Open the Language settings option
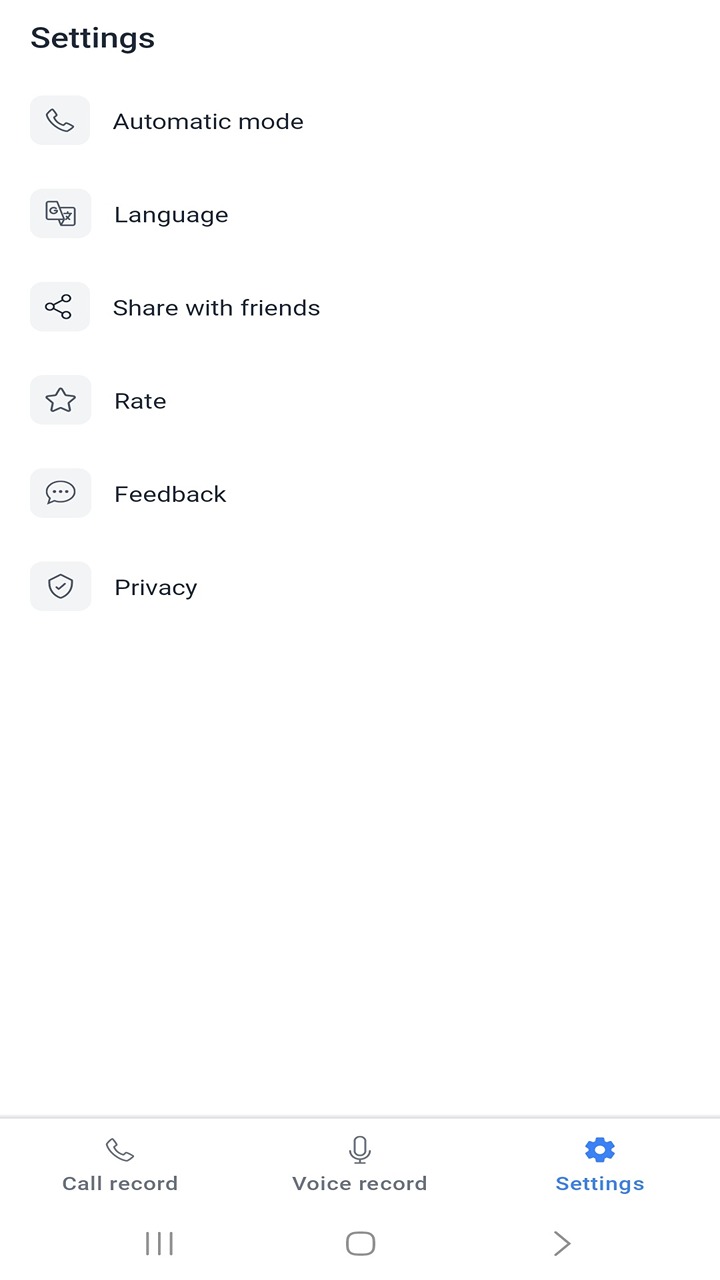The image size is (720, 1280). point(171,214)
